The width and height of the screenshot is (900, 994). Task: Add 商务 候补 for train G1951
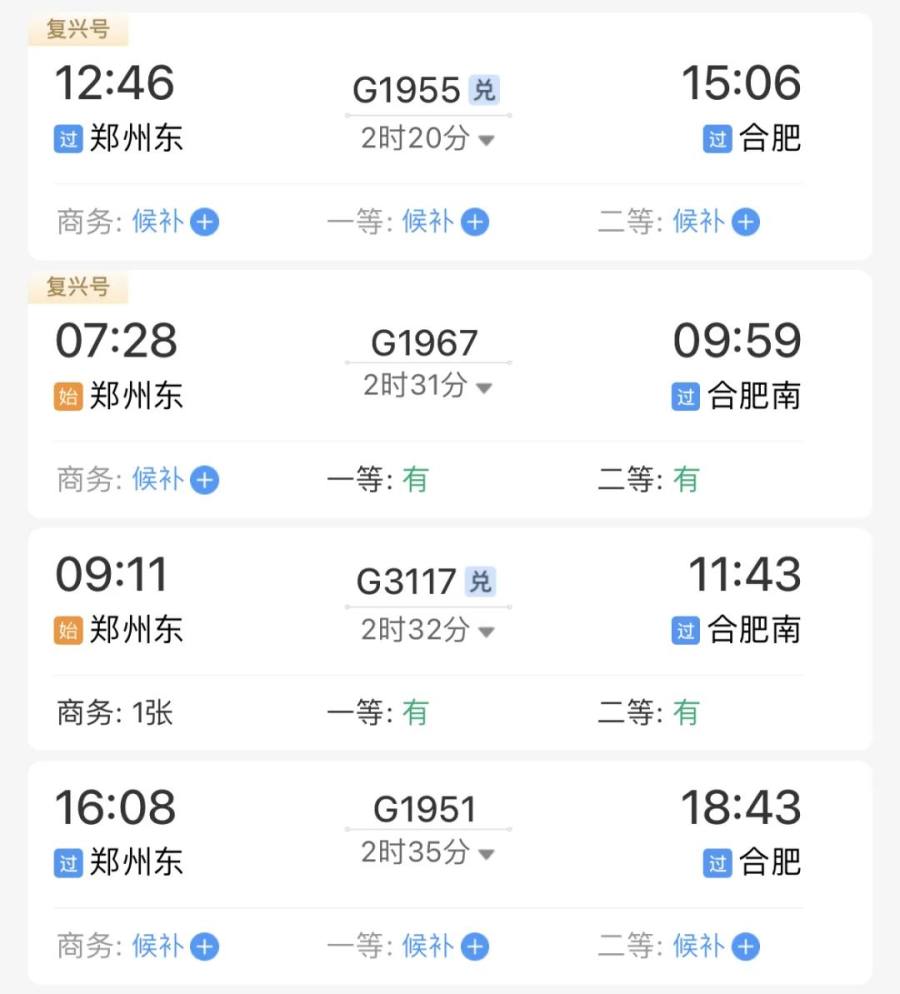point(204,946)
